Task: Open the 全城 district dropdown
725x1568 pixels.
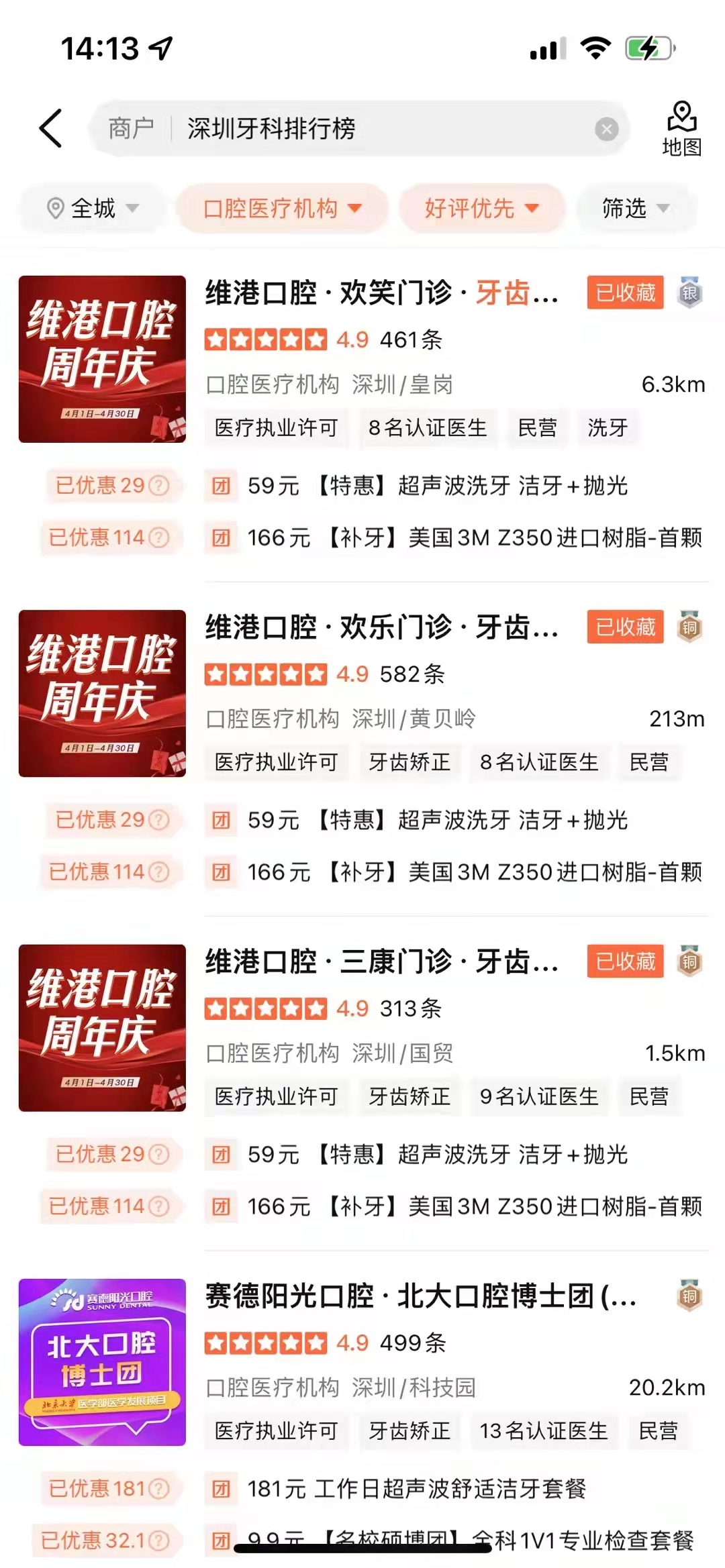Action: [93, 209]
